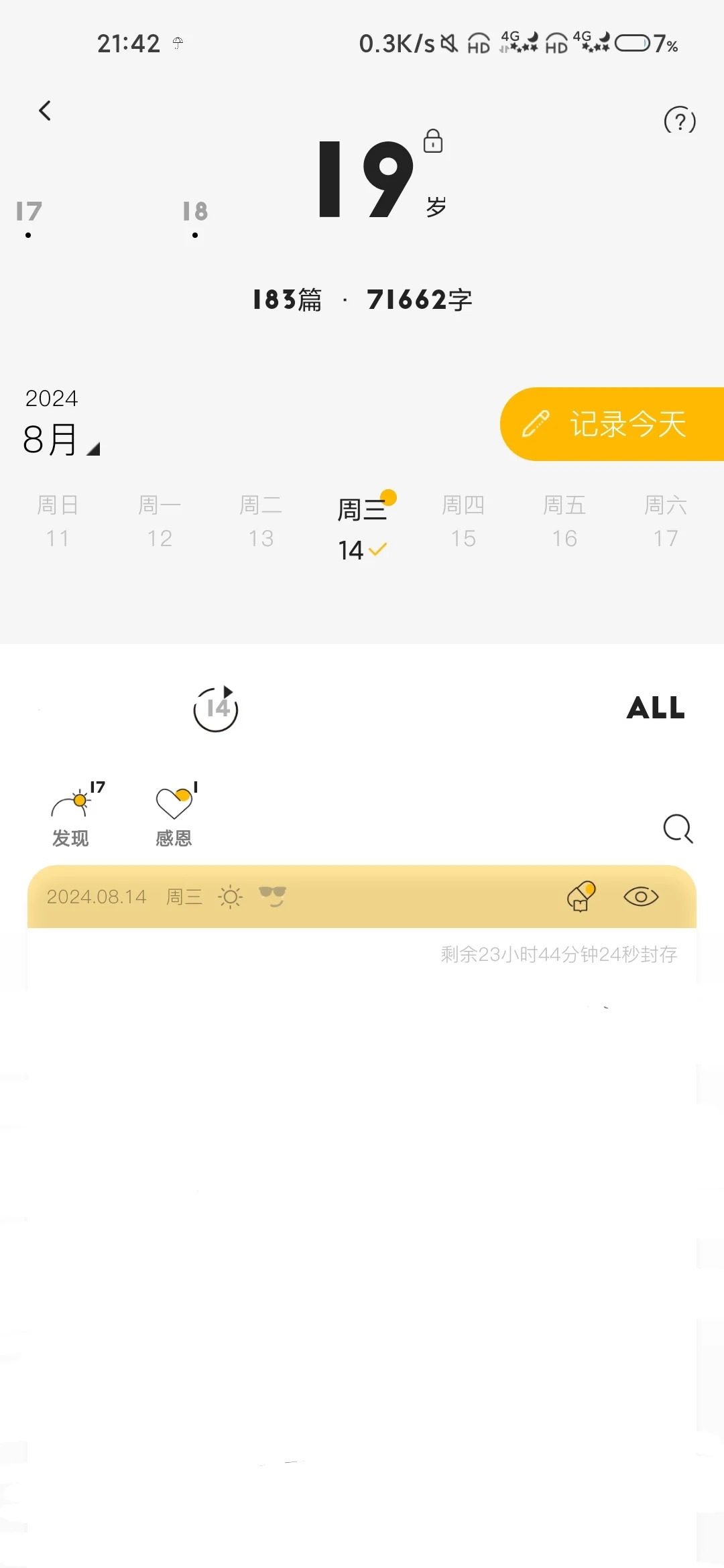724x1568 pixels.
Task: Select age 18 in the timeline
Action: point(195,218)
